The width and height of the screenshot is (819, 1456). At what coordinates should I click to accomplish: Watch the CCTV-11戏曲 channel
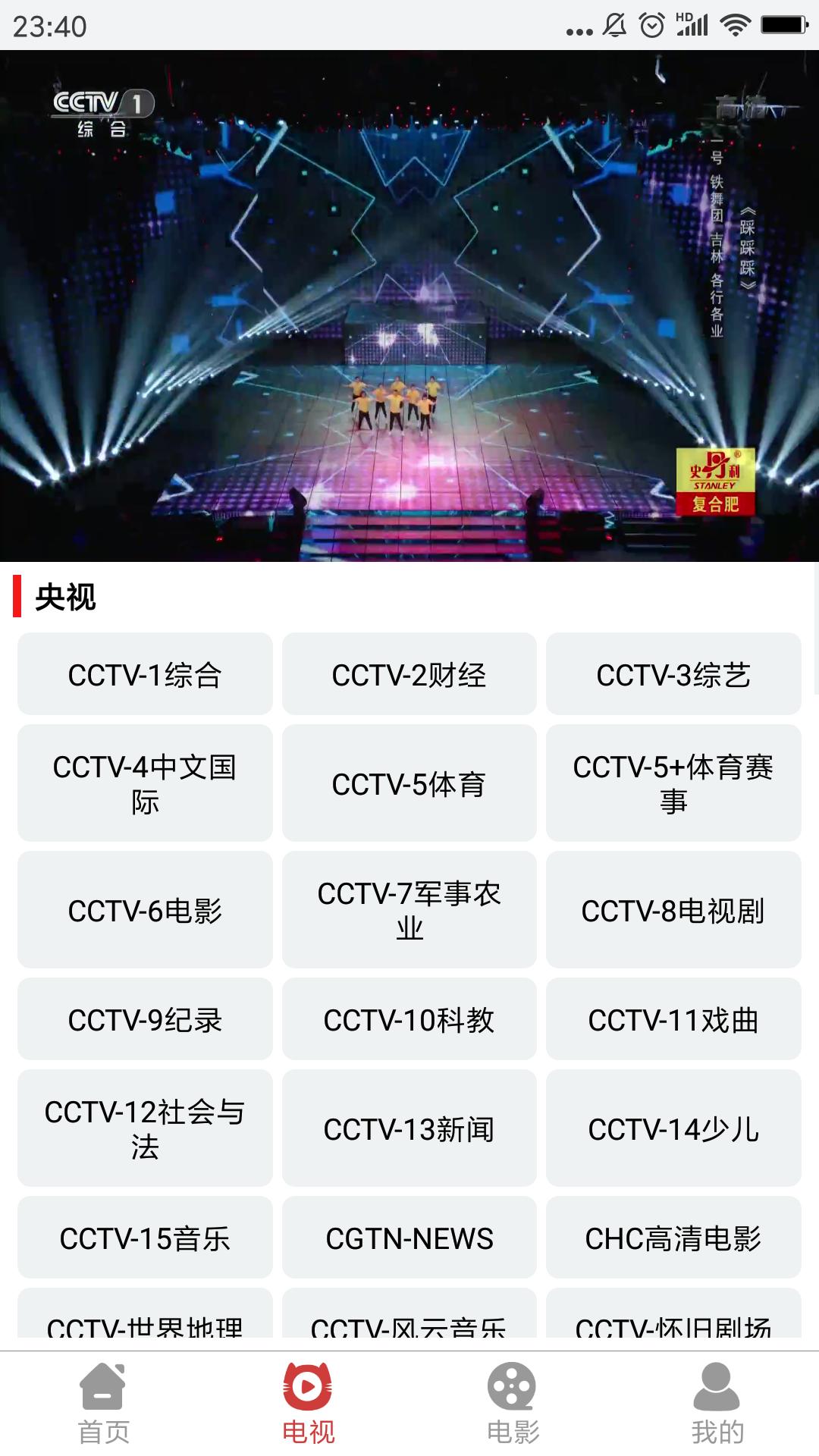coord(673,1019)
